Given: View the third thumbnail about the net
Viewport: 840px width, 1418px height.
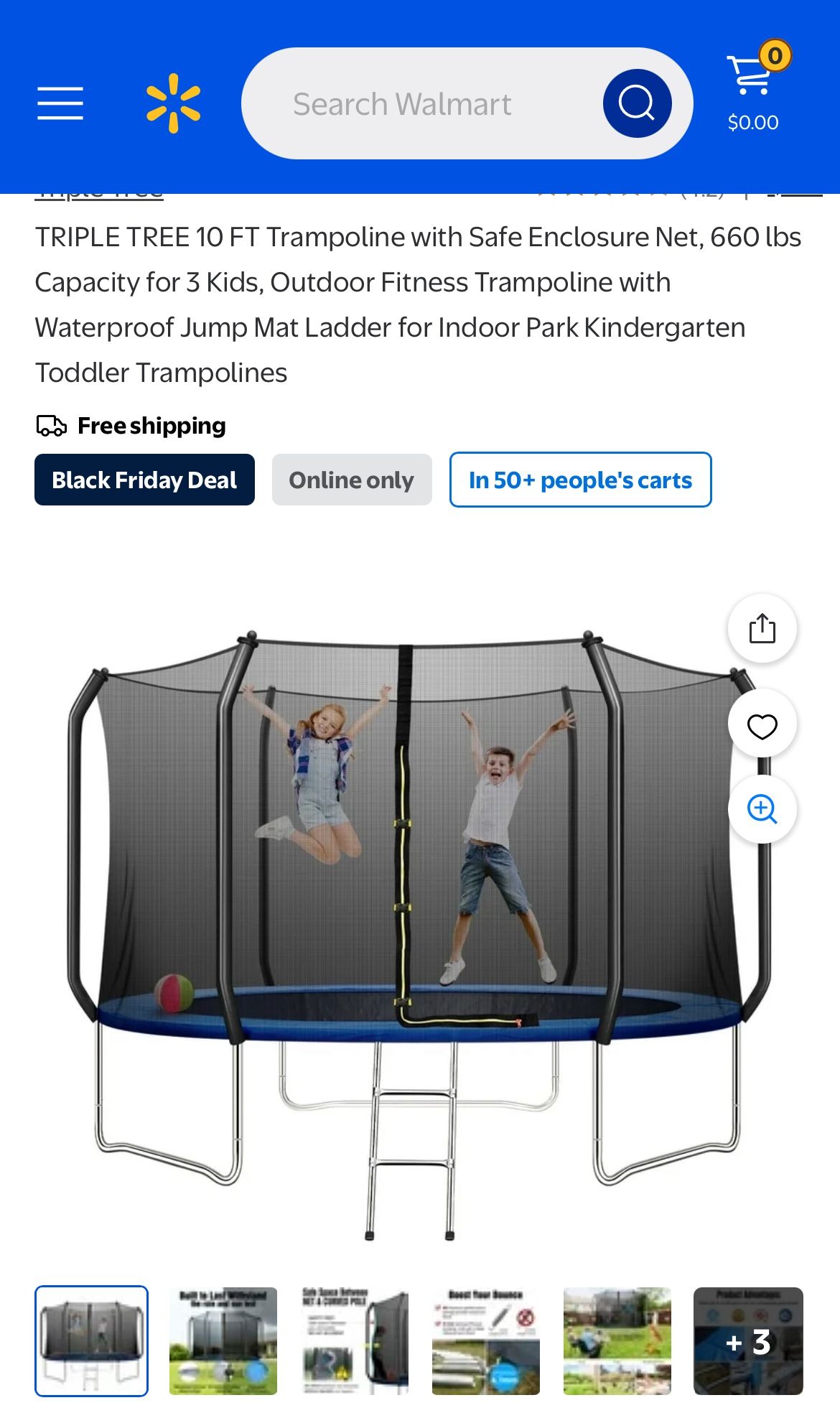Looking at the screenshot, I should [355, 1341].
